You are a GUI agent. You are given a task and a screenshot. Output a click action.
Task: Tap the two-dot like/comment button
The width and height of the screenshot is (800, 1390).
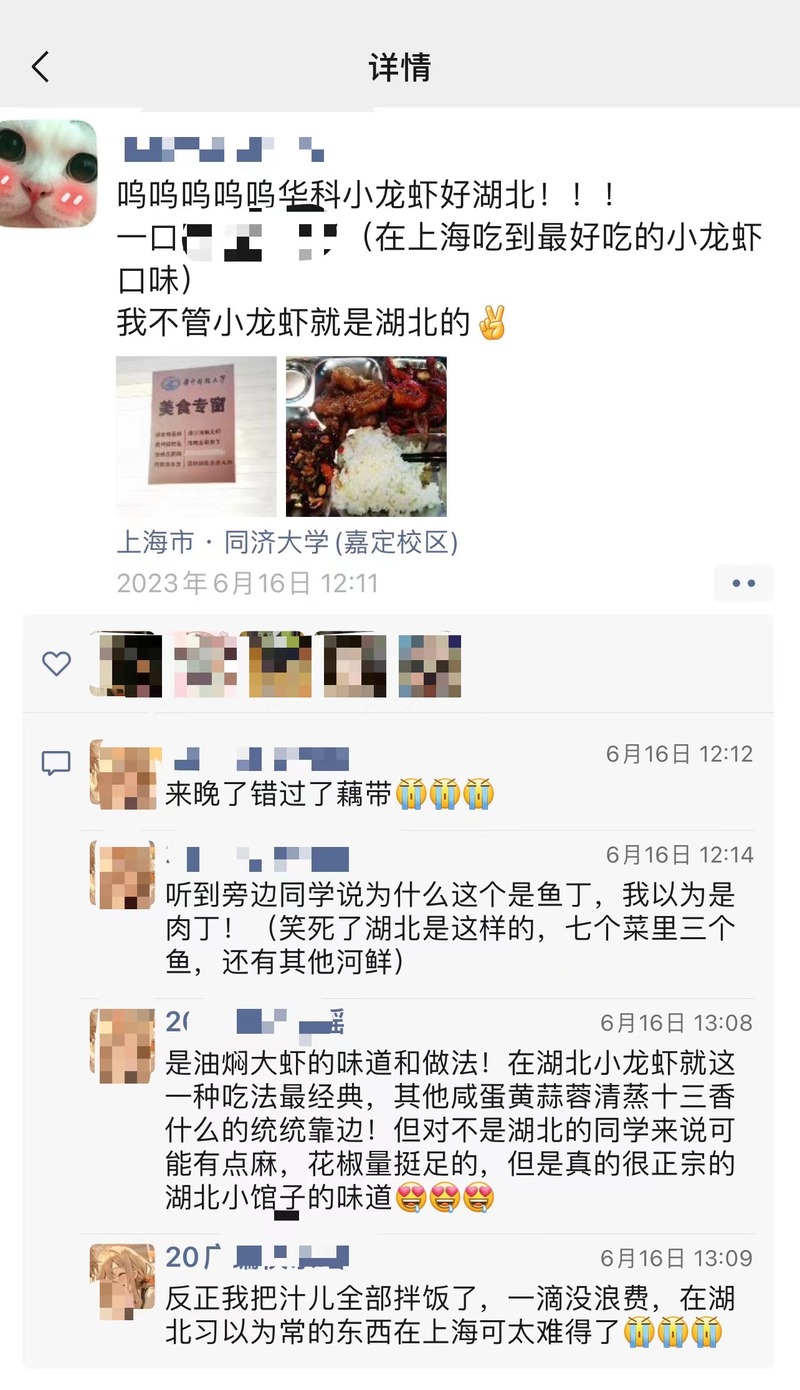[744, 583]
